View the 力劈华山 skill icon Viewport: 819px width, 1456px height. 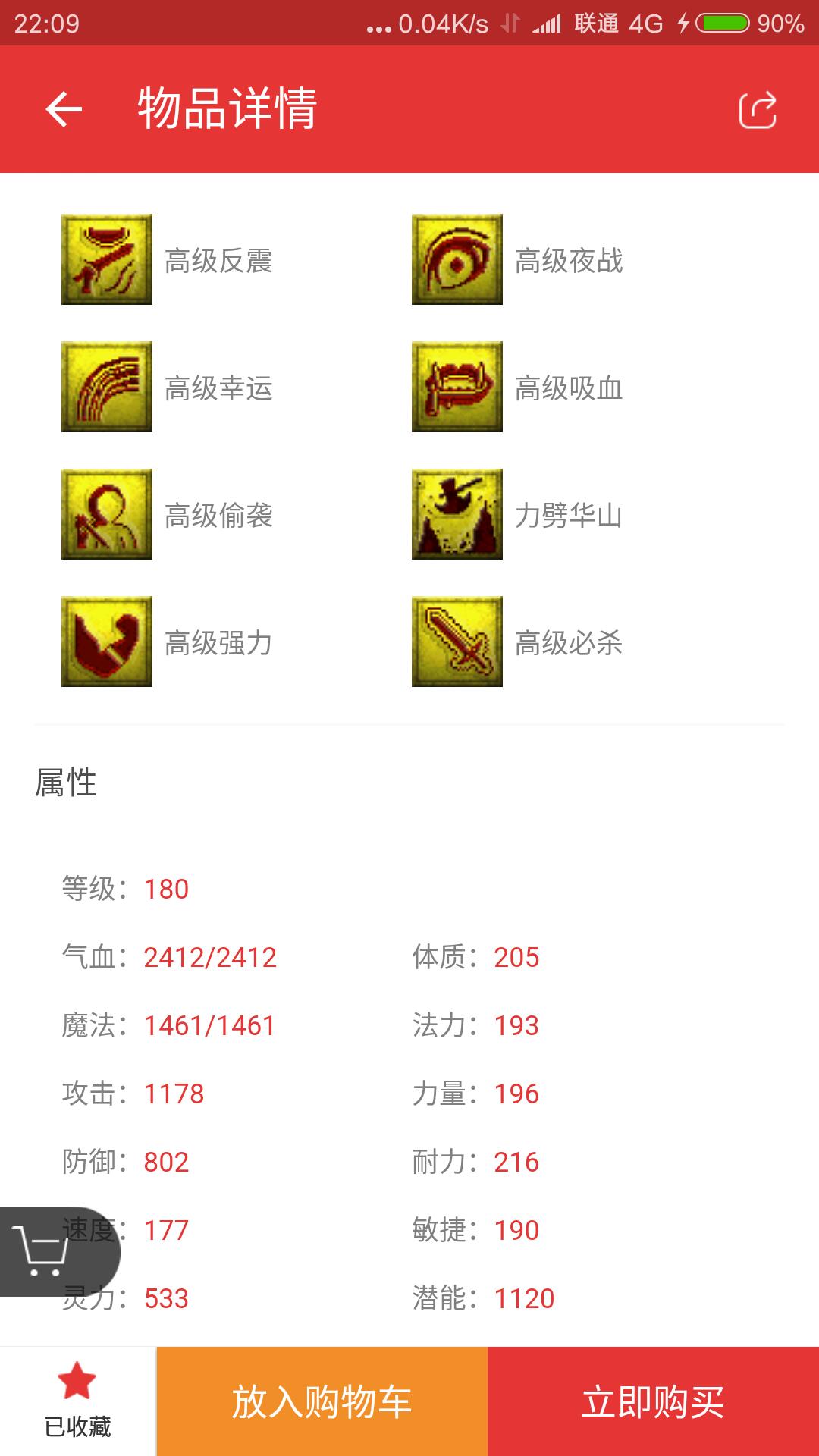point(457,514)
